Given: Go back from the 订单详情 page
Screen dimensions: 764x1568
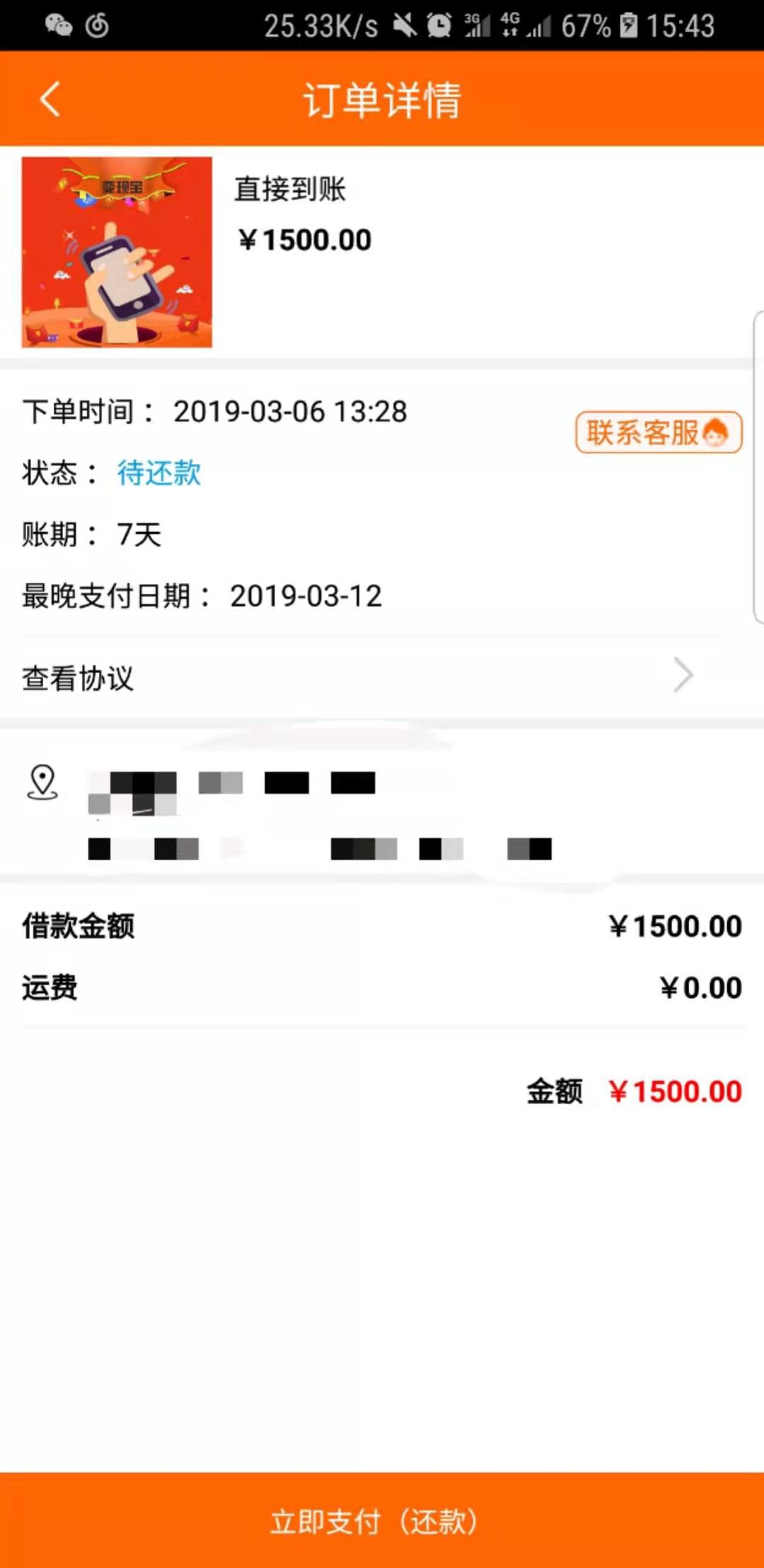Looking at the screenshot, I should click(50, 99).
